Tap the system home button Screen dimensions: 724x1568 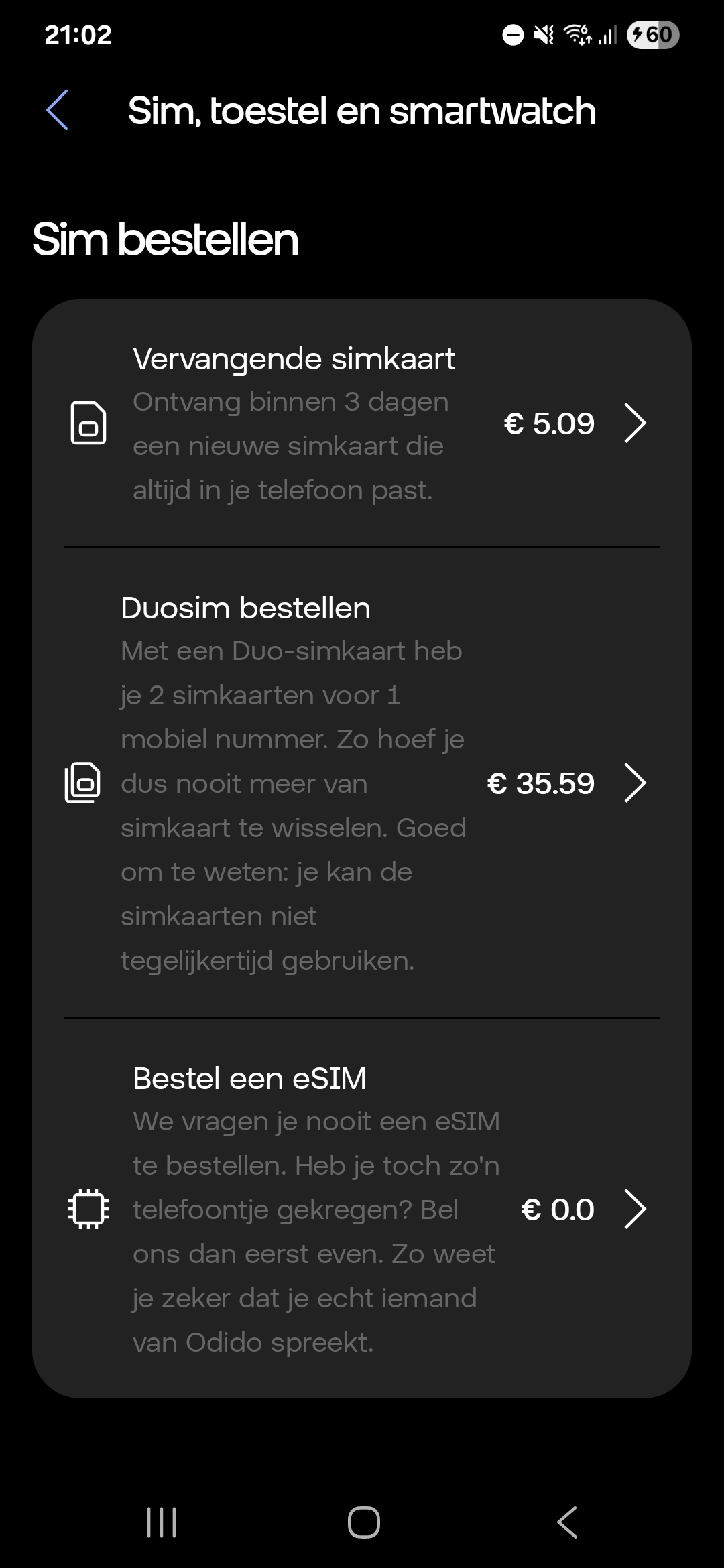coord(363,1521)
